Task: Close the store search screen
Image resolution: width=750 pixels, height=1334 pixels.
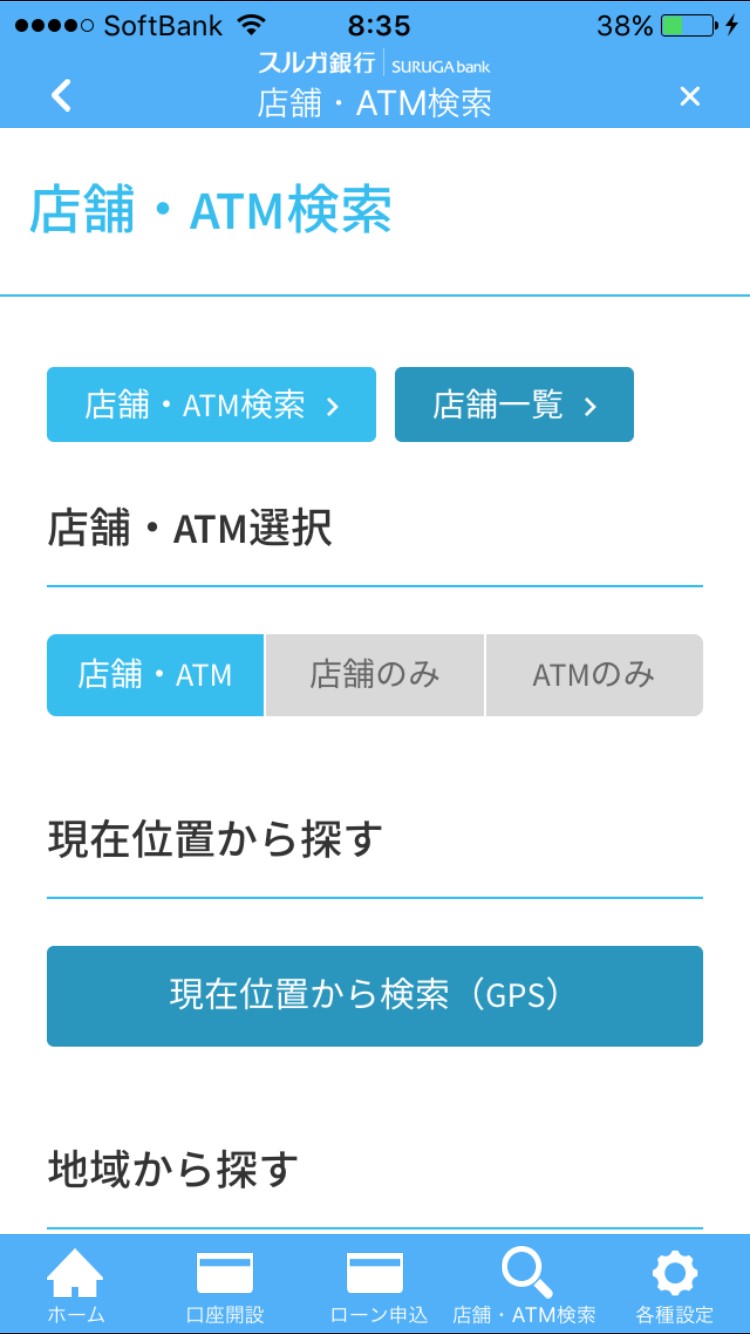Action: (689, 96)
